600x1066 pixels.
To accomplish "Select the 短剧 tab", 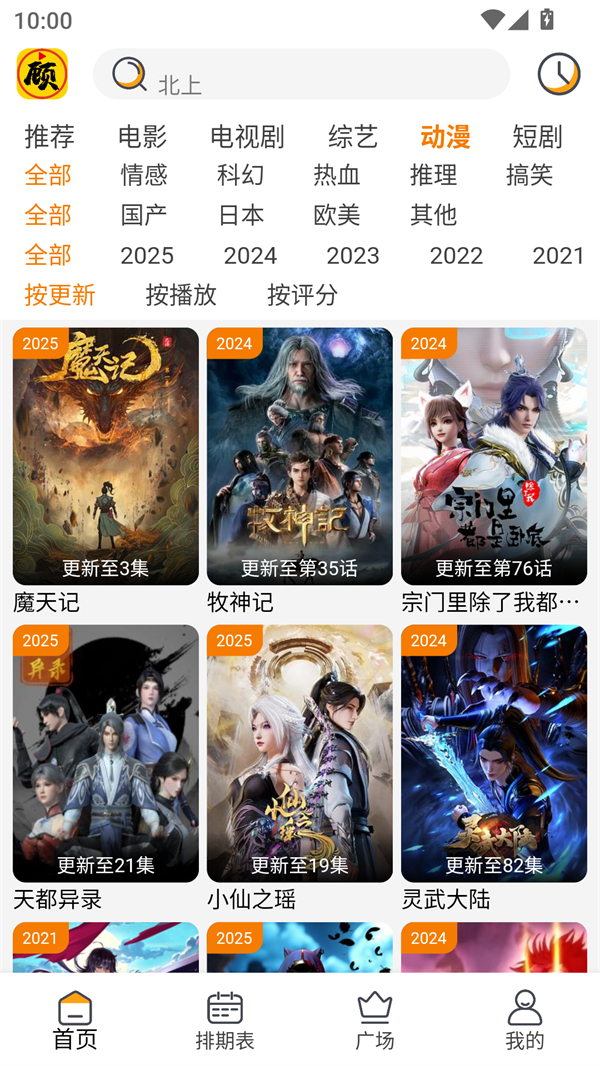I will 537,136.
